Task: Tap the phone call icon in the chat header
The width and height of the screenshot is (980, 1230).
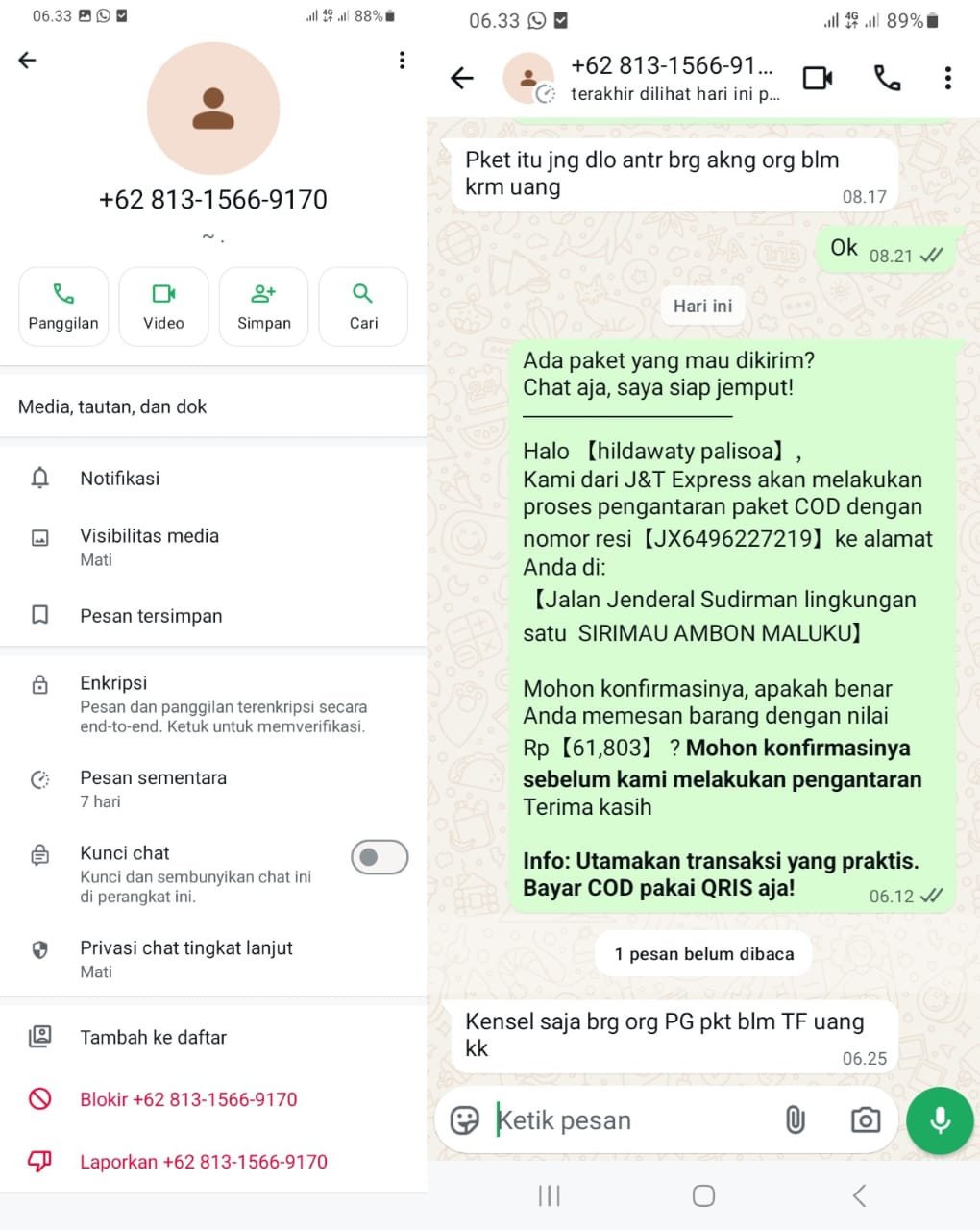Action: [887, 78]
